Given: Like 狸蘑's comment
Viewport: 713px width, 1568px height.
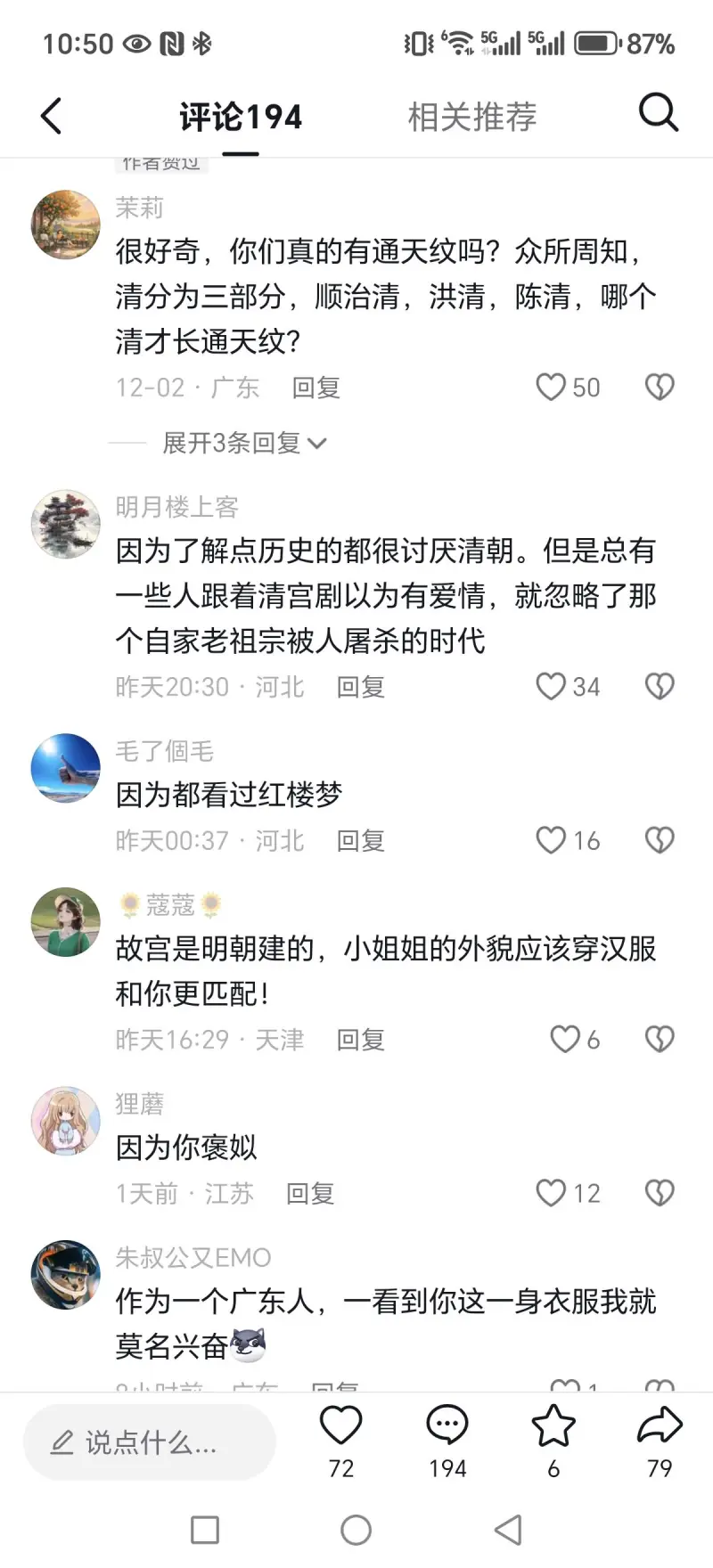Looking at the screenshot, I should pos(552,1193).
